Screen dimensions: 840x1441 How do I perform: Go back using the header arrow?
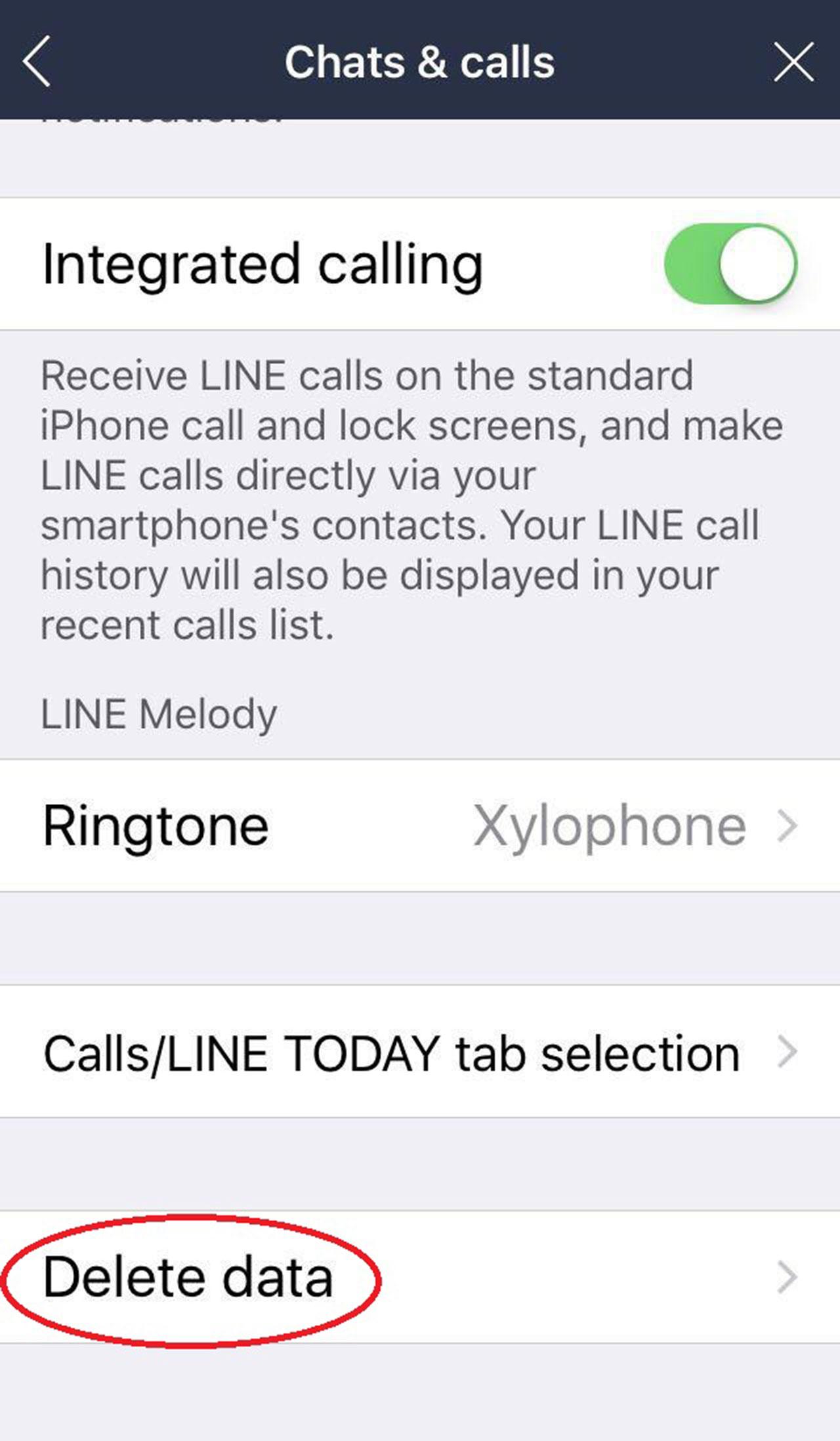click(36, 62)
